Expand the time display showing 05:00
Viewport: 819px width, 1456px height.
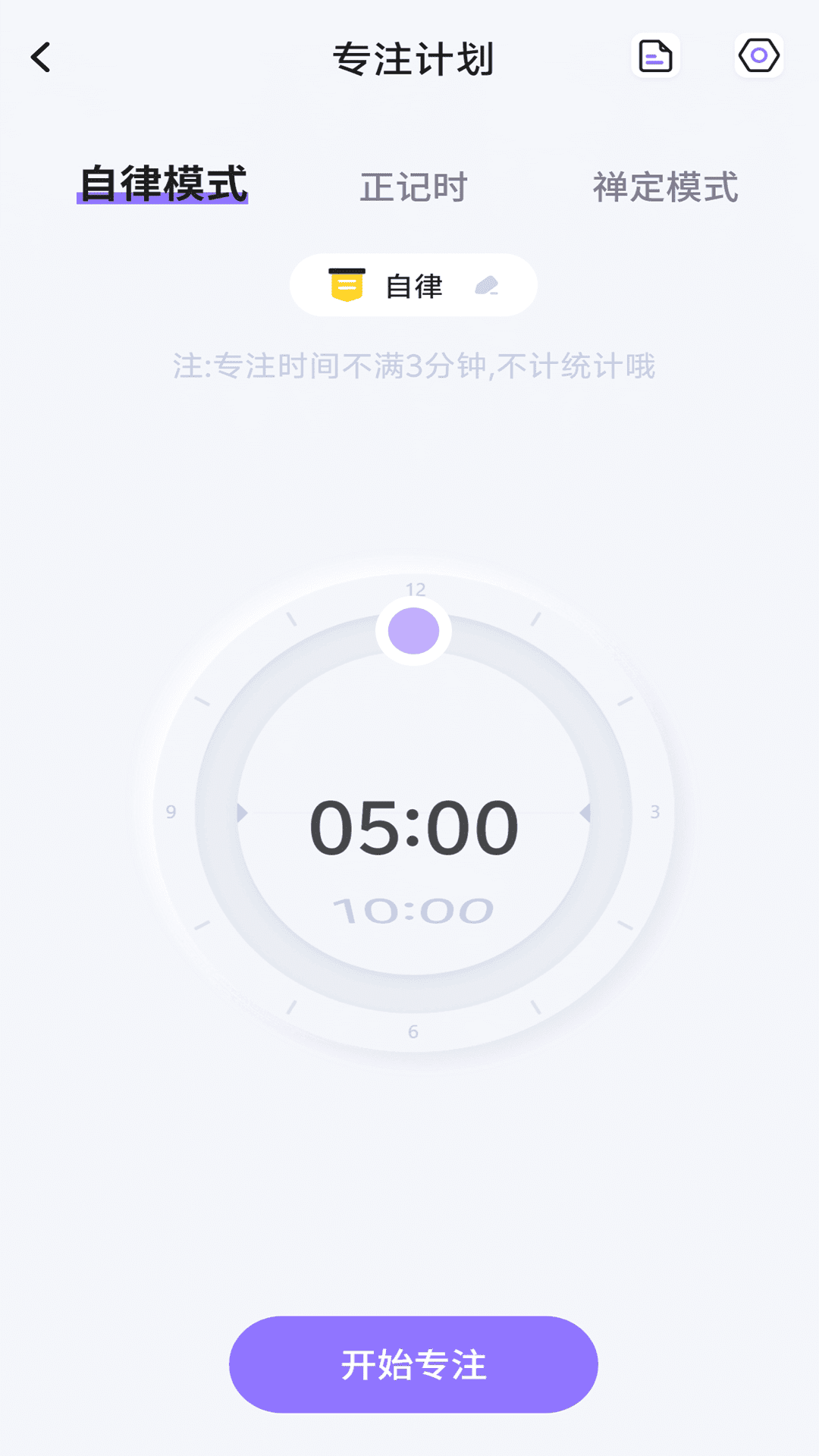(413, 827)
